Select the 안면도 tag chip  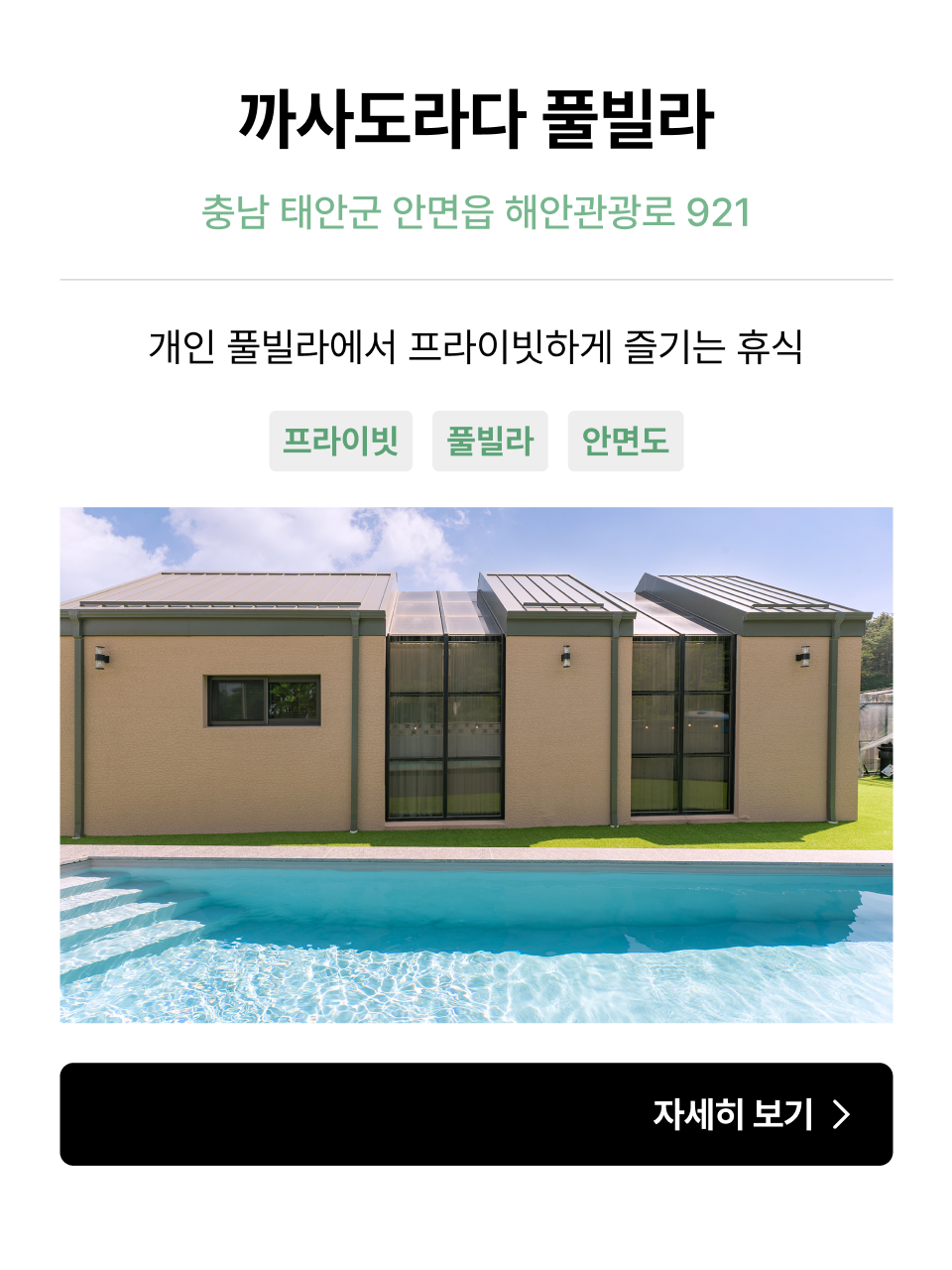point(625,441)
